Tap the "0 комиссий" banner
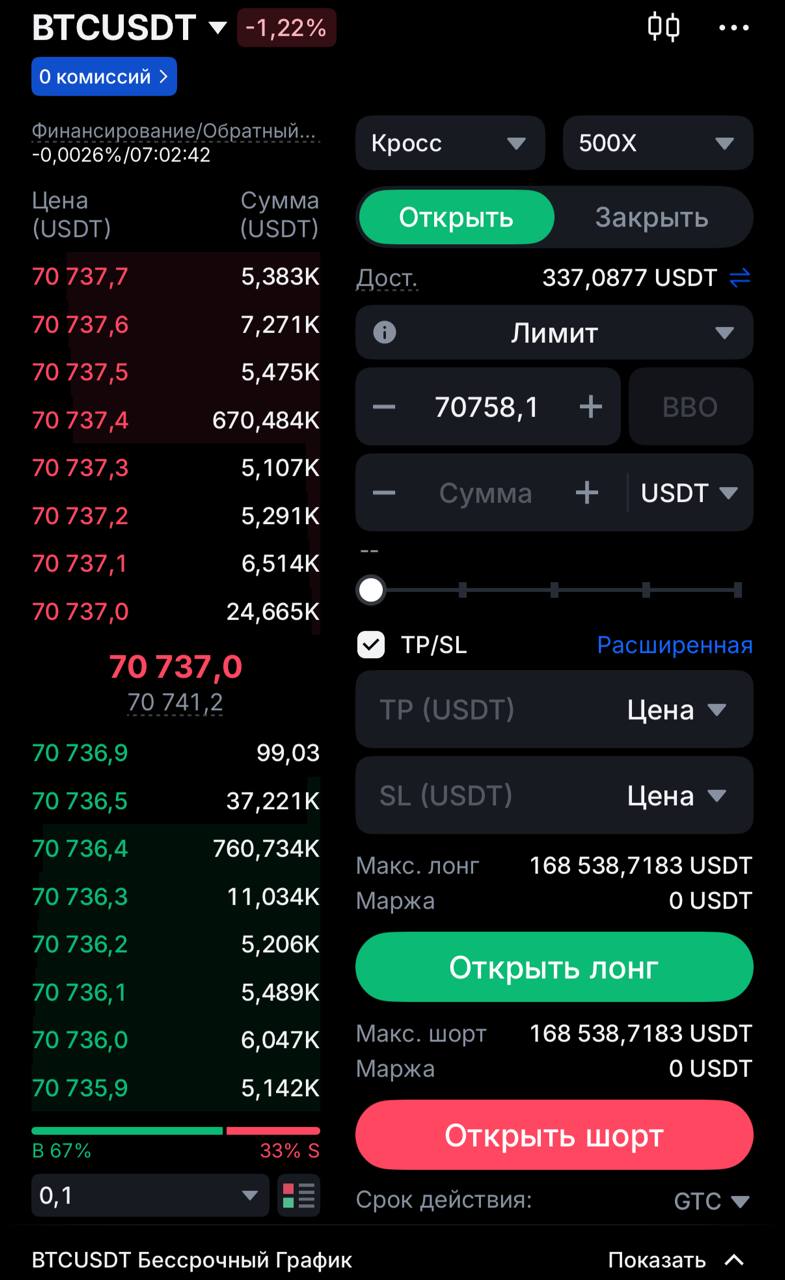This screenshot has width=785, height=1280. coord(104,77)
